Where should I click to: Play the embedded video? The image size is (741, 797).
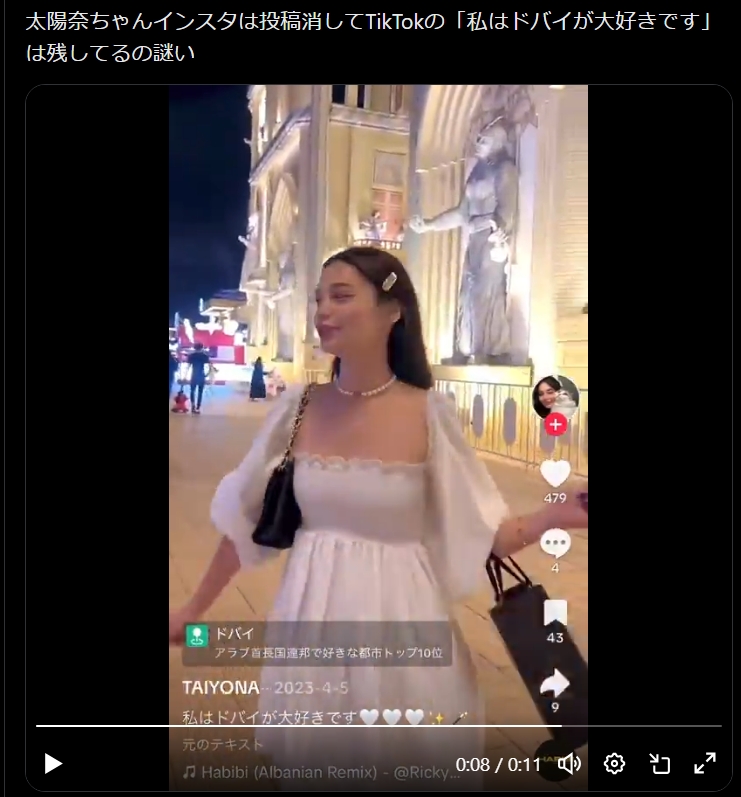point(53,764)
